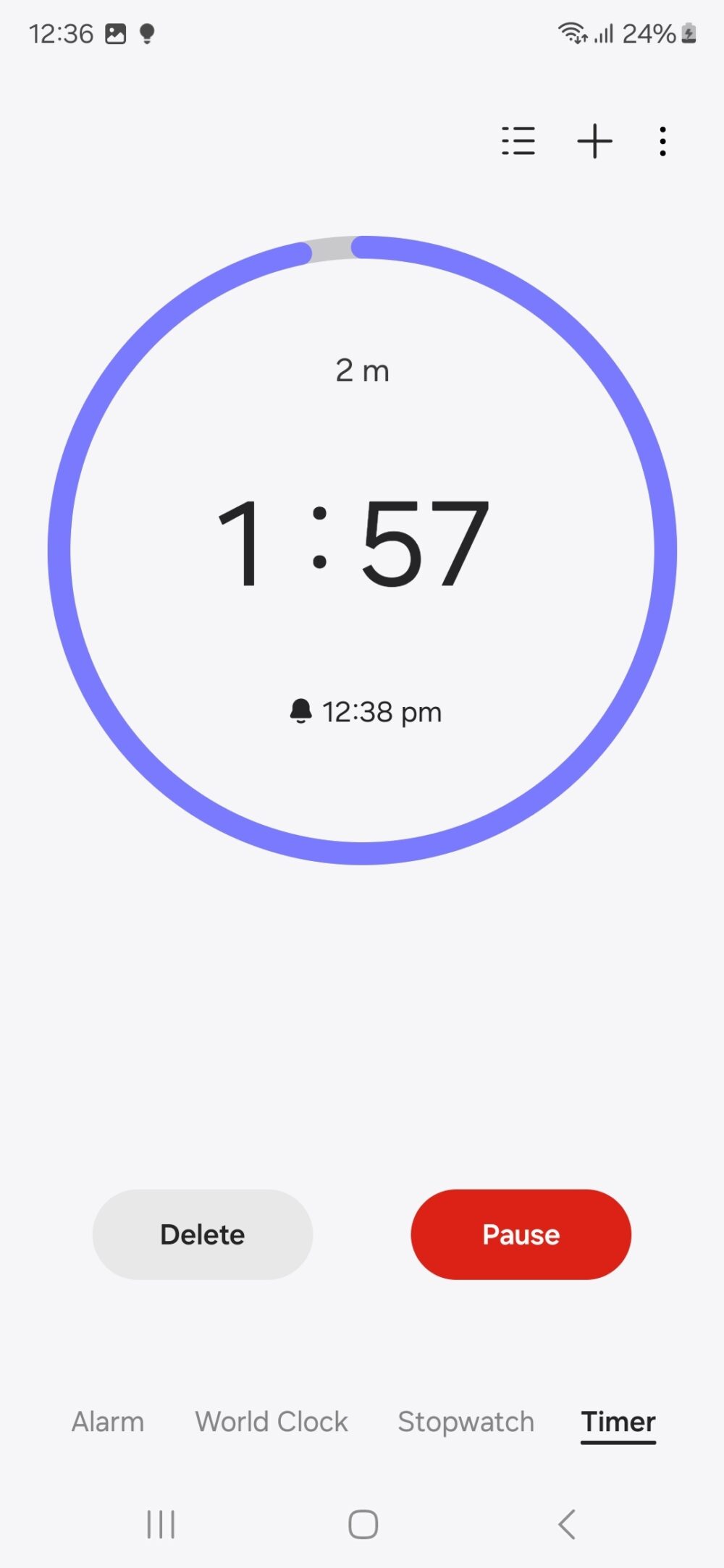Switch to the Alarm tab
This screenshot has width=724, height=1568.
107,1421
